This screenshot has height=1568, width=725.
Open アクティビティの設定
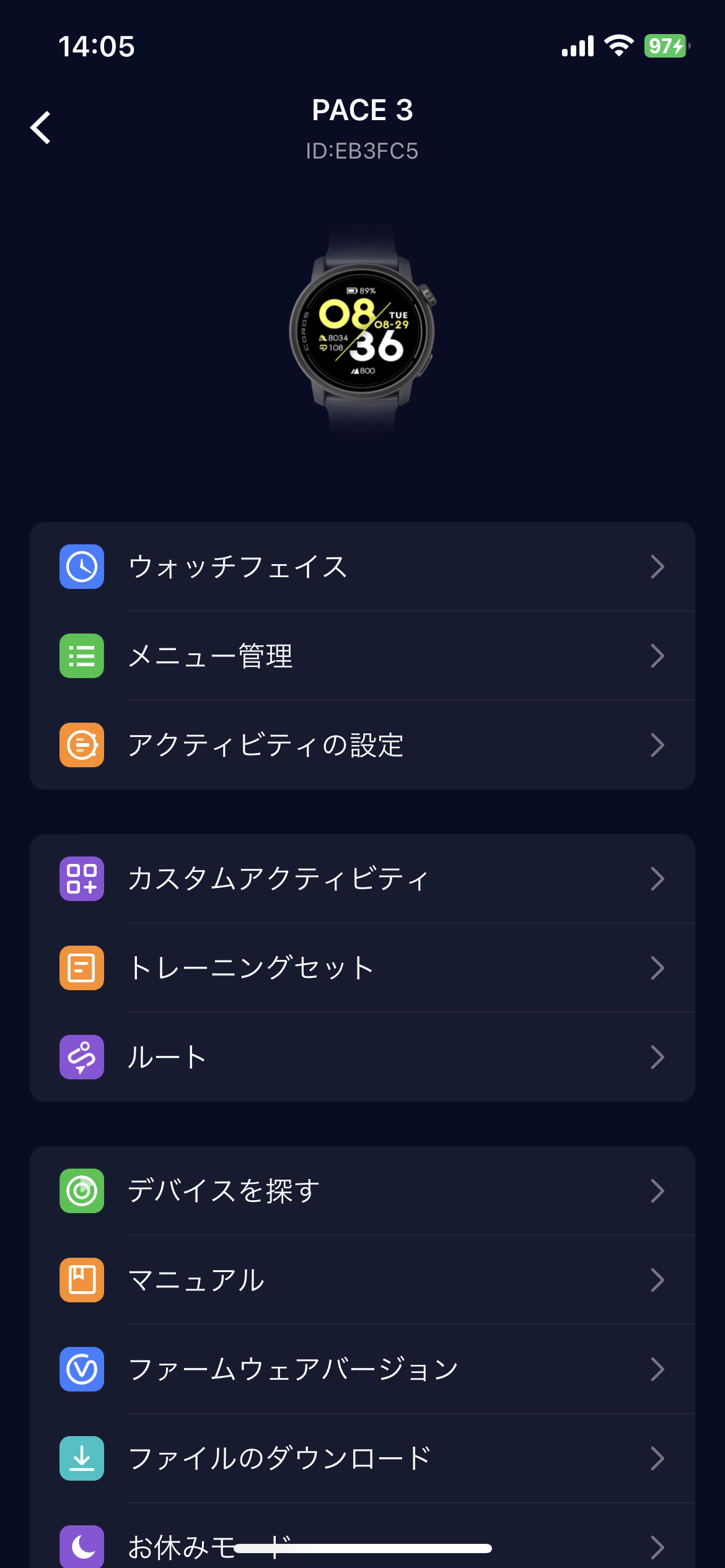click(x=362, y=745)
